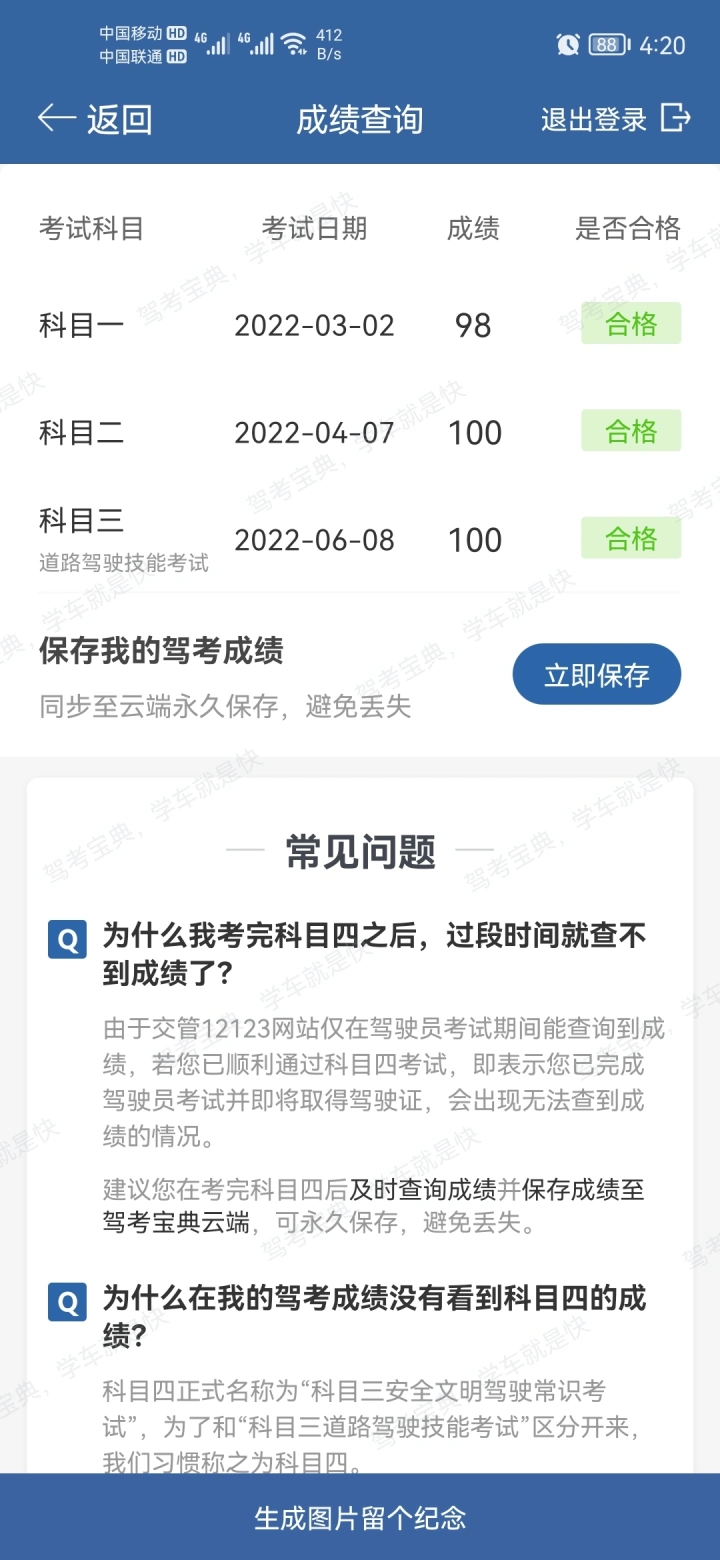Go back using the 返回 arrow
The height and width of the screenshot is (1560, 720).
point(93,119)
